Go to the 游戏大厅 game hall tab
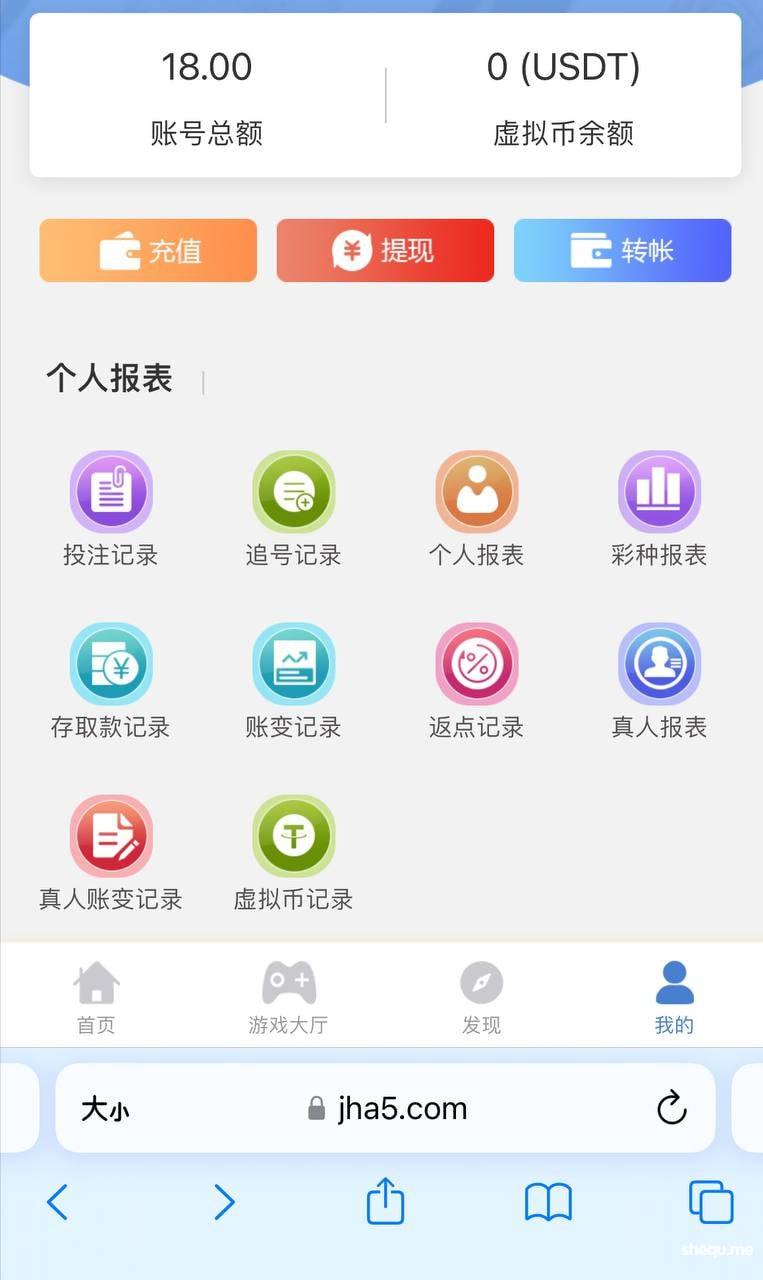763x1280 pixels. (x=288, y=996)
